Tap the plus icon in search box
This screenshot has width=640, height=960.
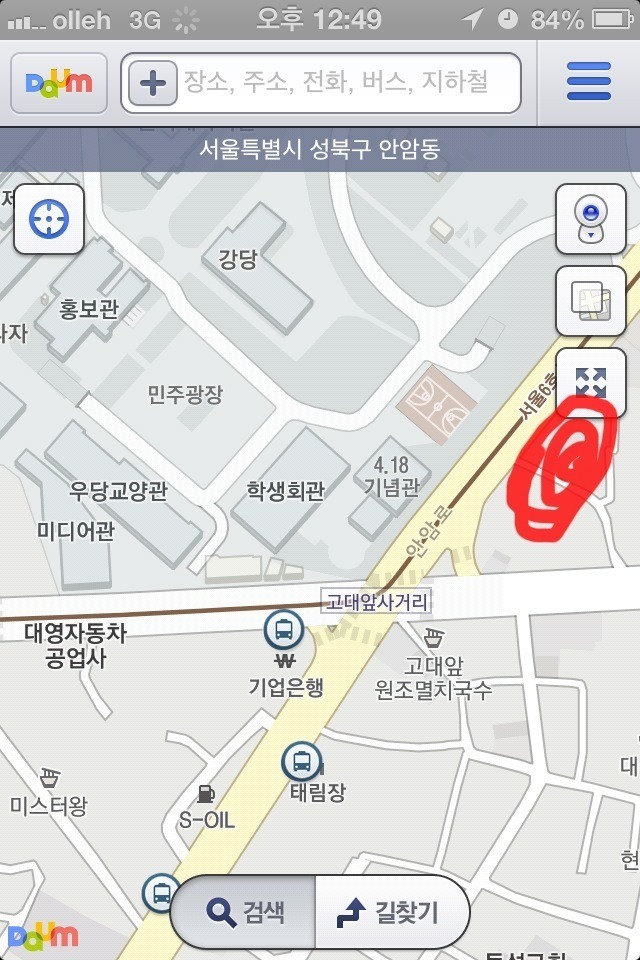click(x=152, y=82)
